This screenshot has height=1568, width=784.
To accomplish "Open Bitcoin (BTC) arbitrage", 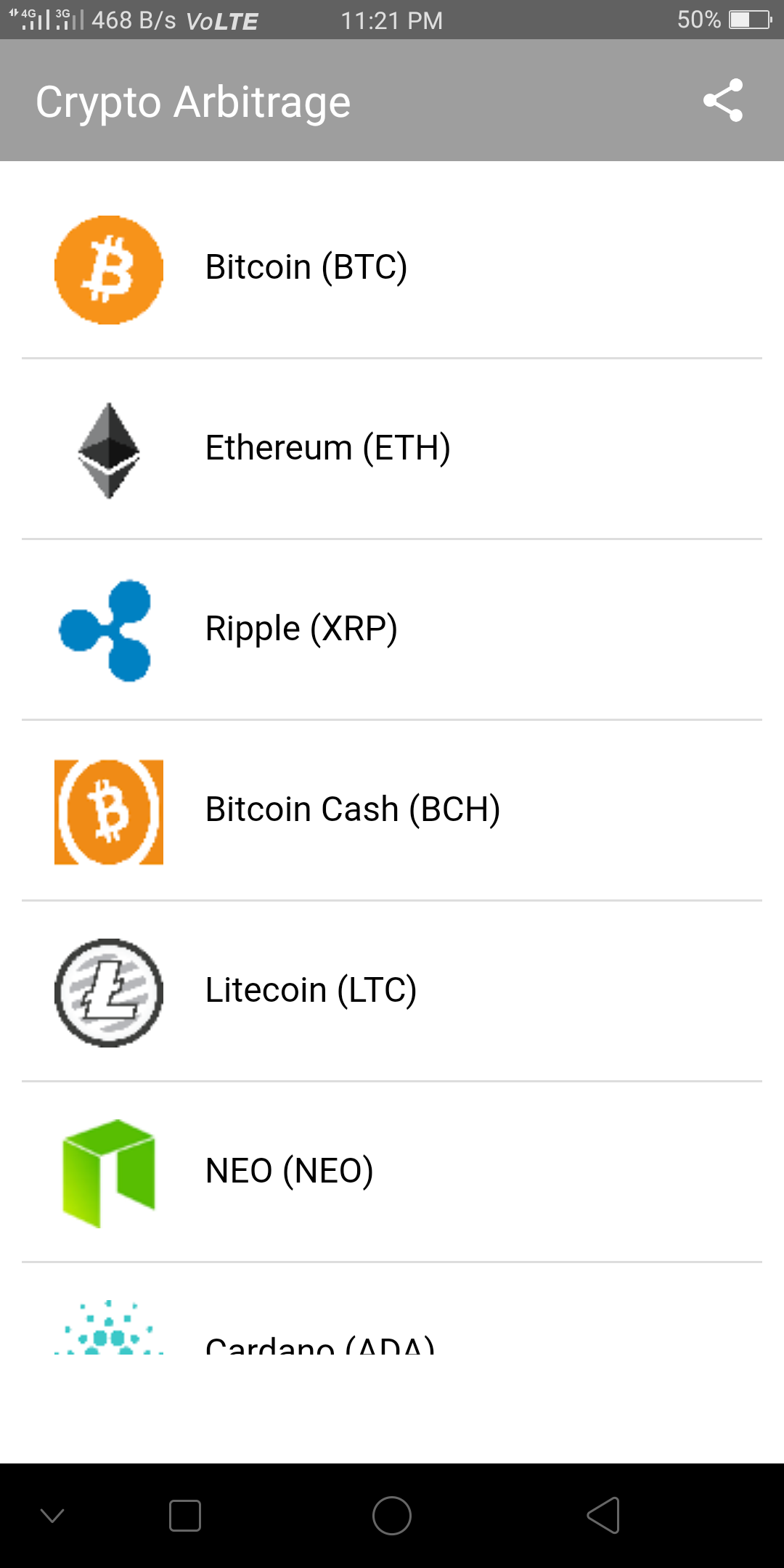I will point(392,268).
